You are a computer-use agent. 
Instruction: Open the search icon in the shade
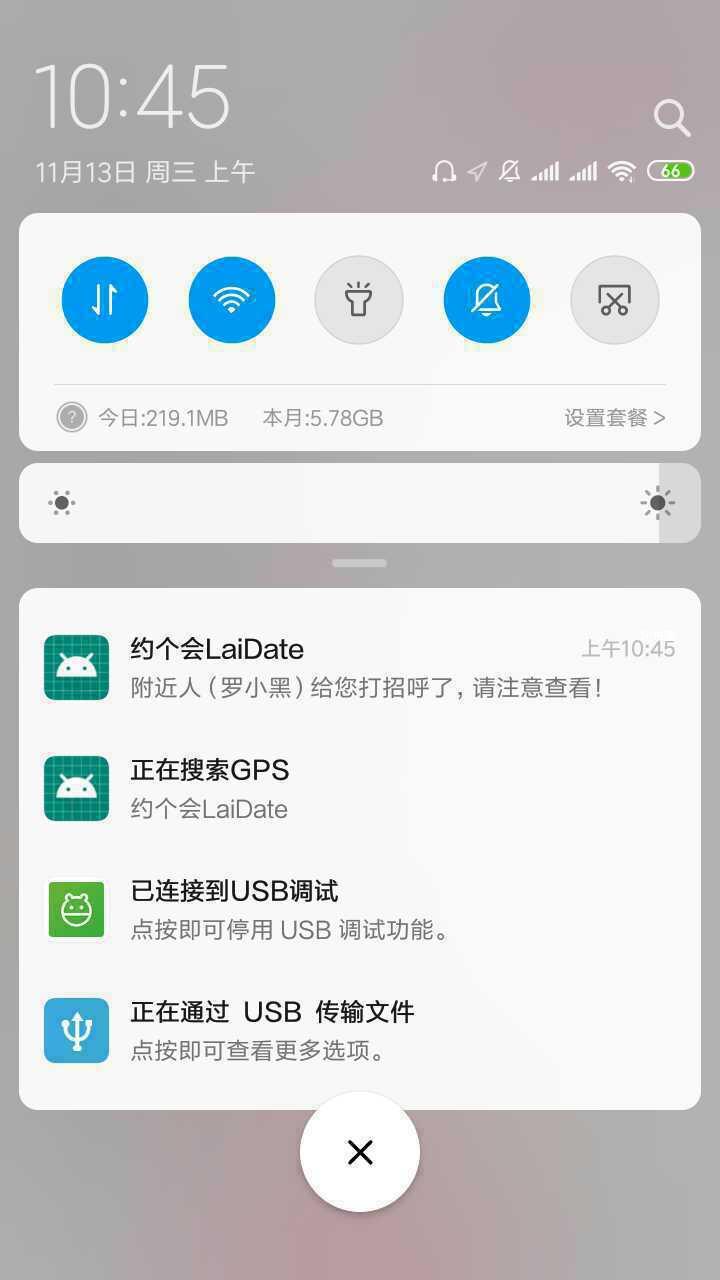coord(672,118)
